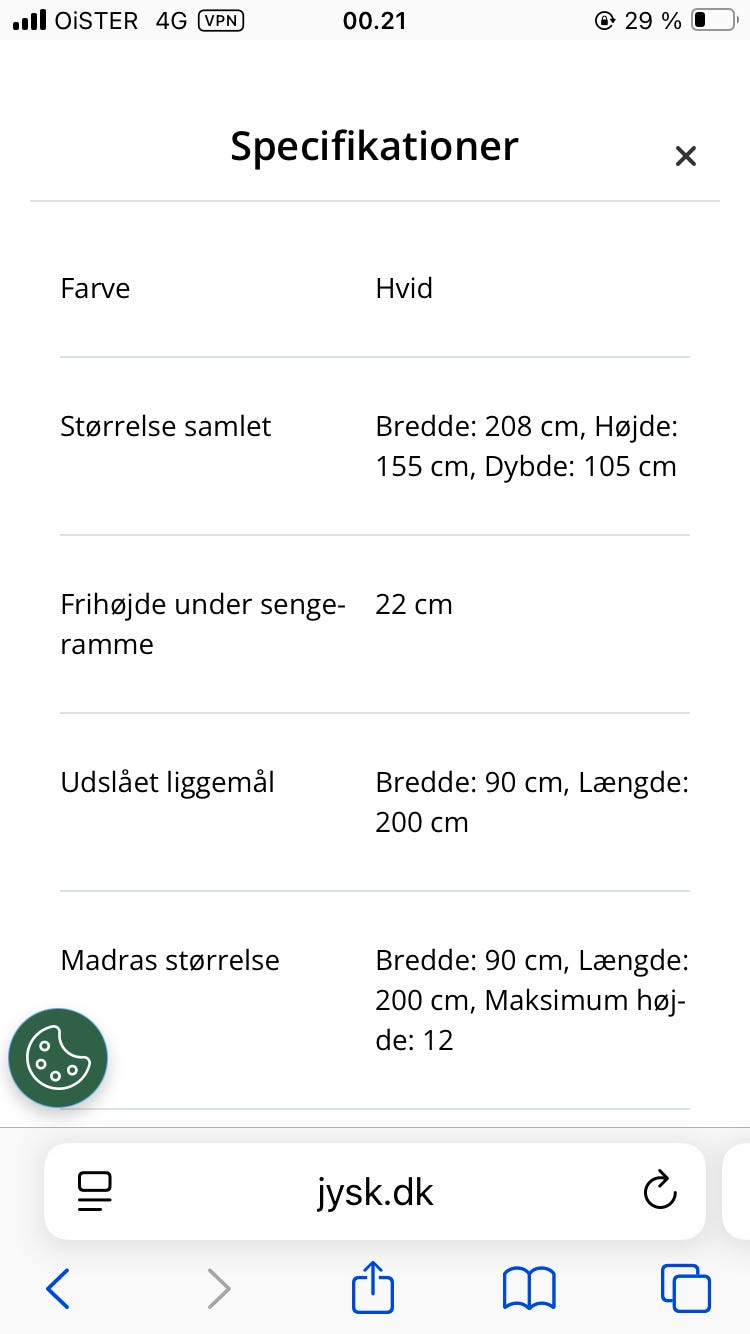Tap the forward navigation arrow

pos(219,1288)
